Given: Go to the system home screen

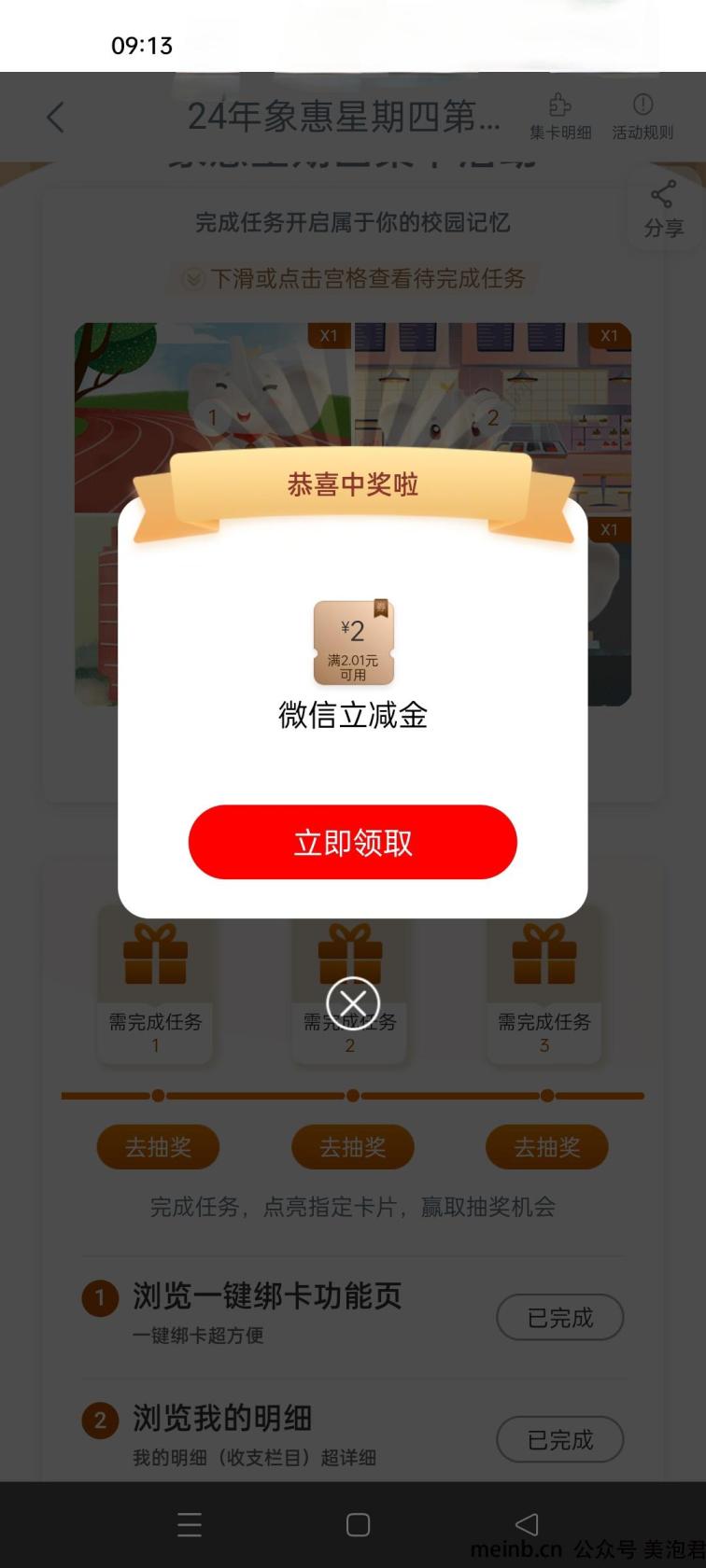Looking at the screenshot, I should pyautogui.click(x=358, y=1524).
